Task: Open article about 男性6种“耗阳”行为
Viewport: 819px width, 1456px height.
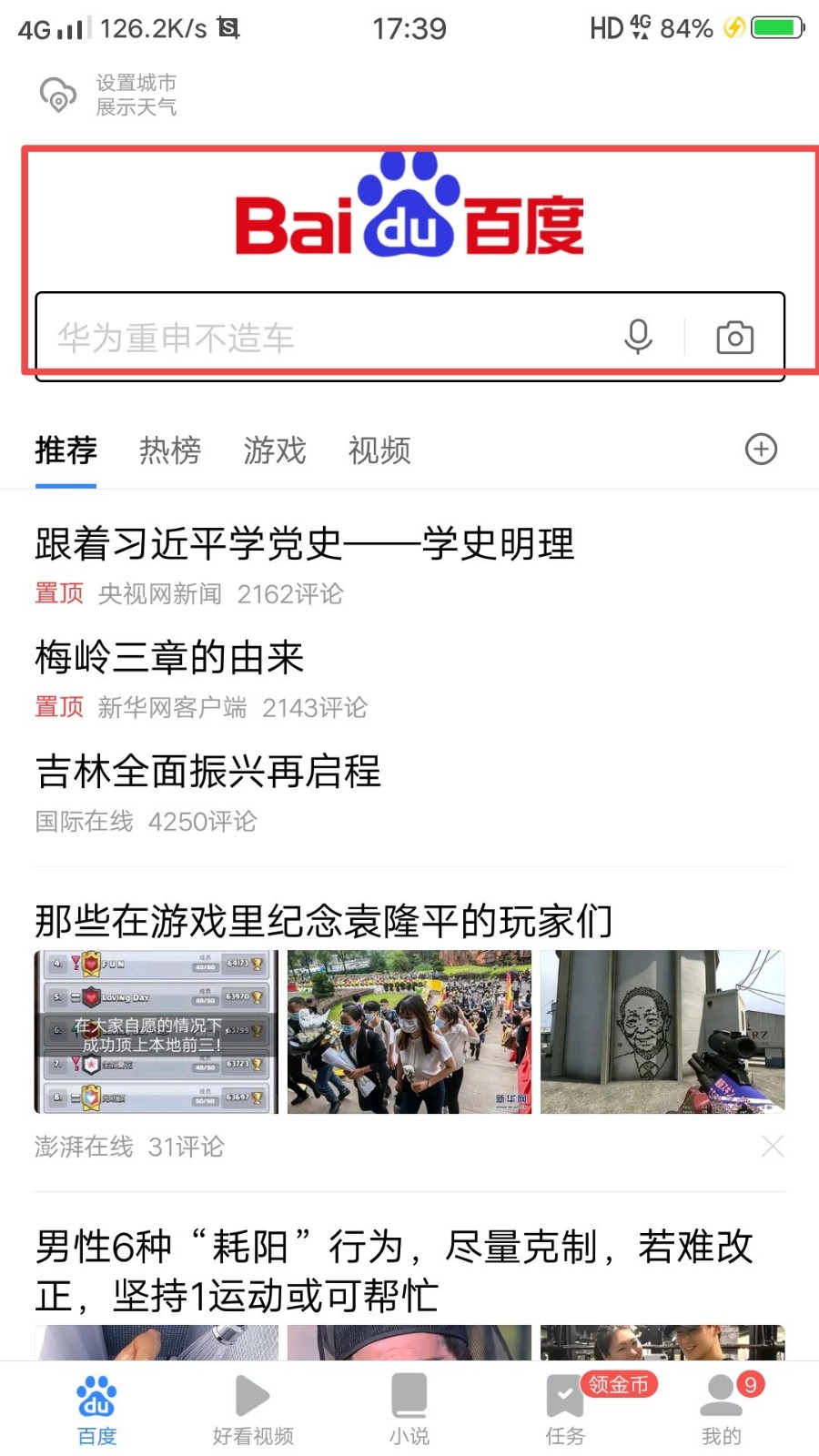Action: (393, 1270)
